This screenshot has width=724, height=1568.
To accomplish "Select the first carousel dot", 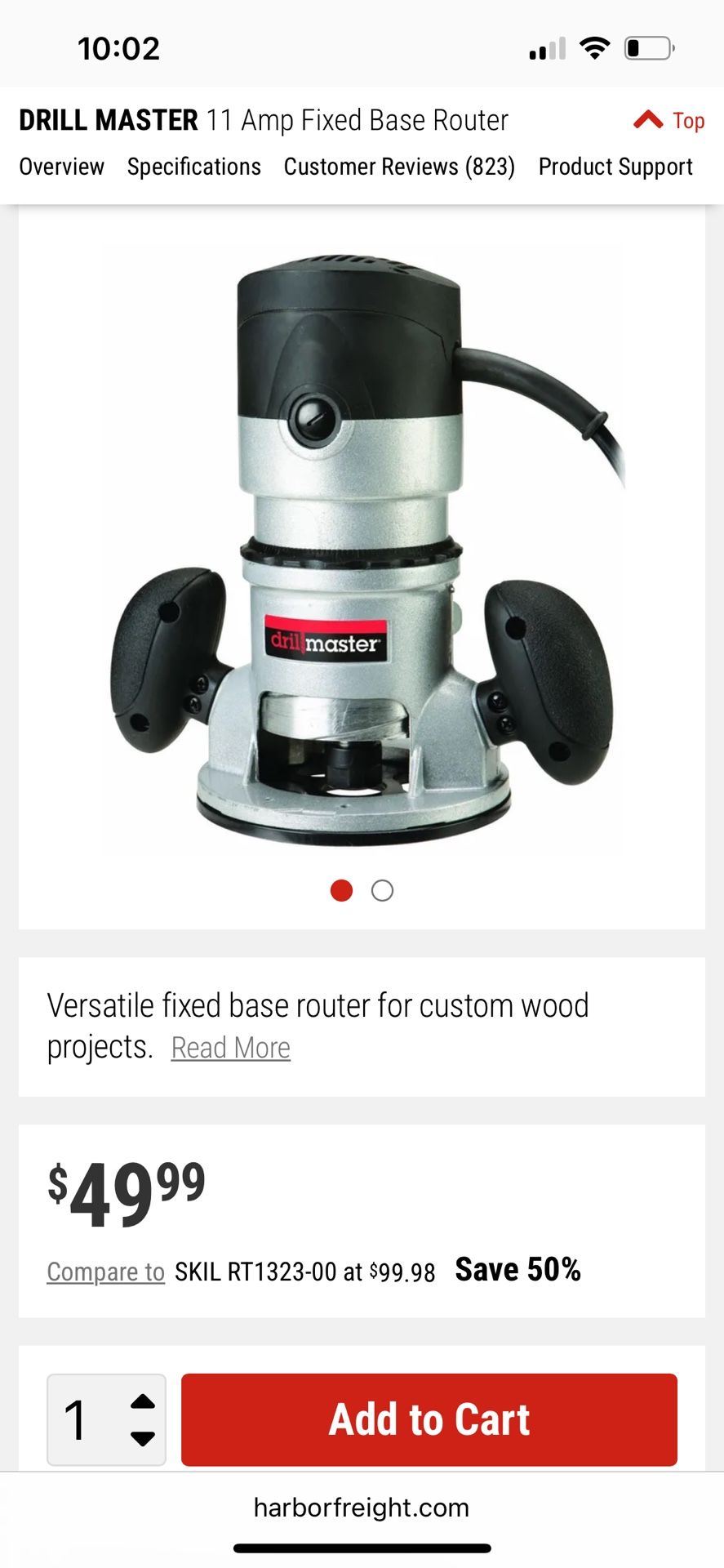I will coord(342,890).
